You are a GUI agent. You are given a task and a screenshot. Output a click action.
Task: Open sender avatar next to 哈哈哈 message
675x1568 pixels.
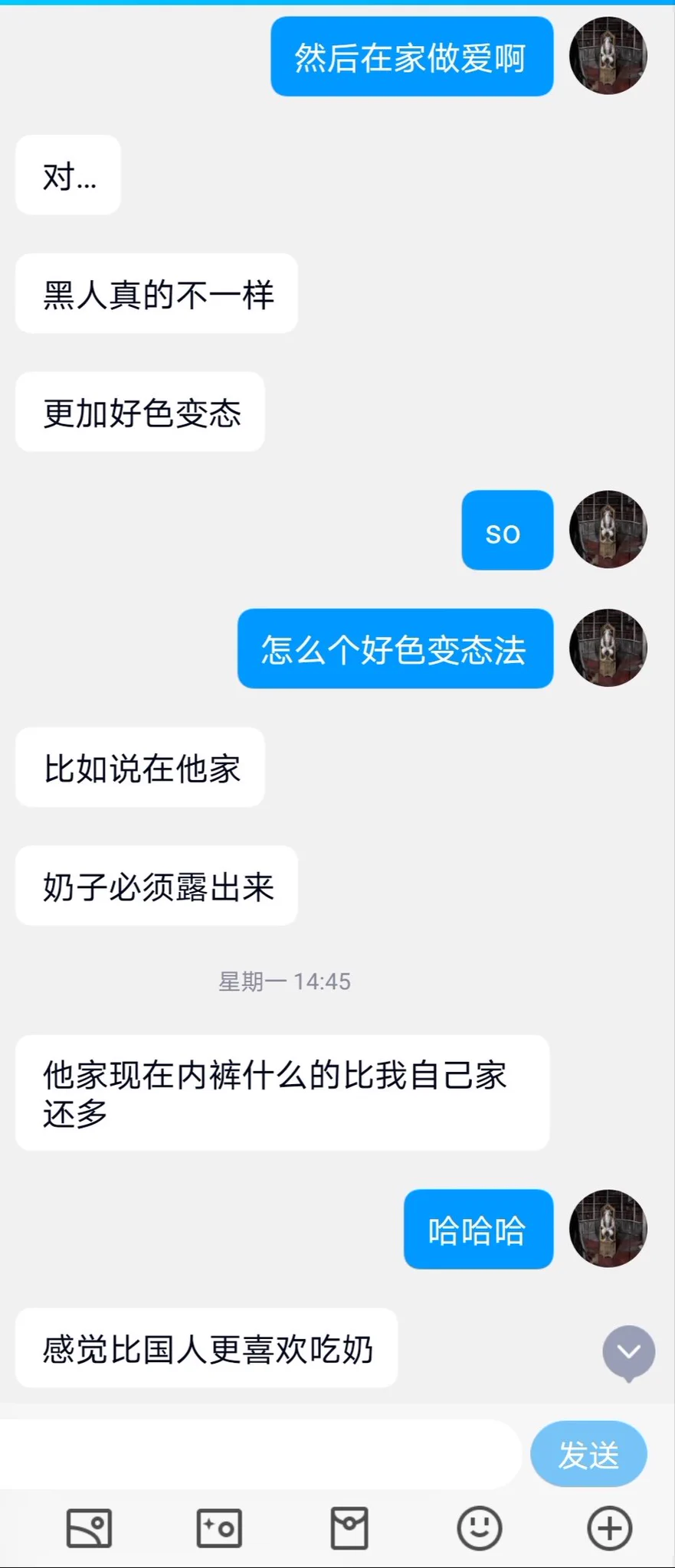[608, 1228]
